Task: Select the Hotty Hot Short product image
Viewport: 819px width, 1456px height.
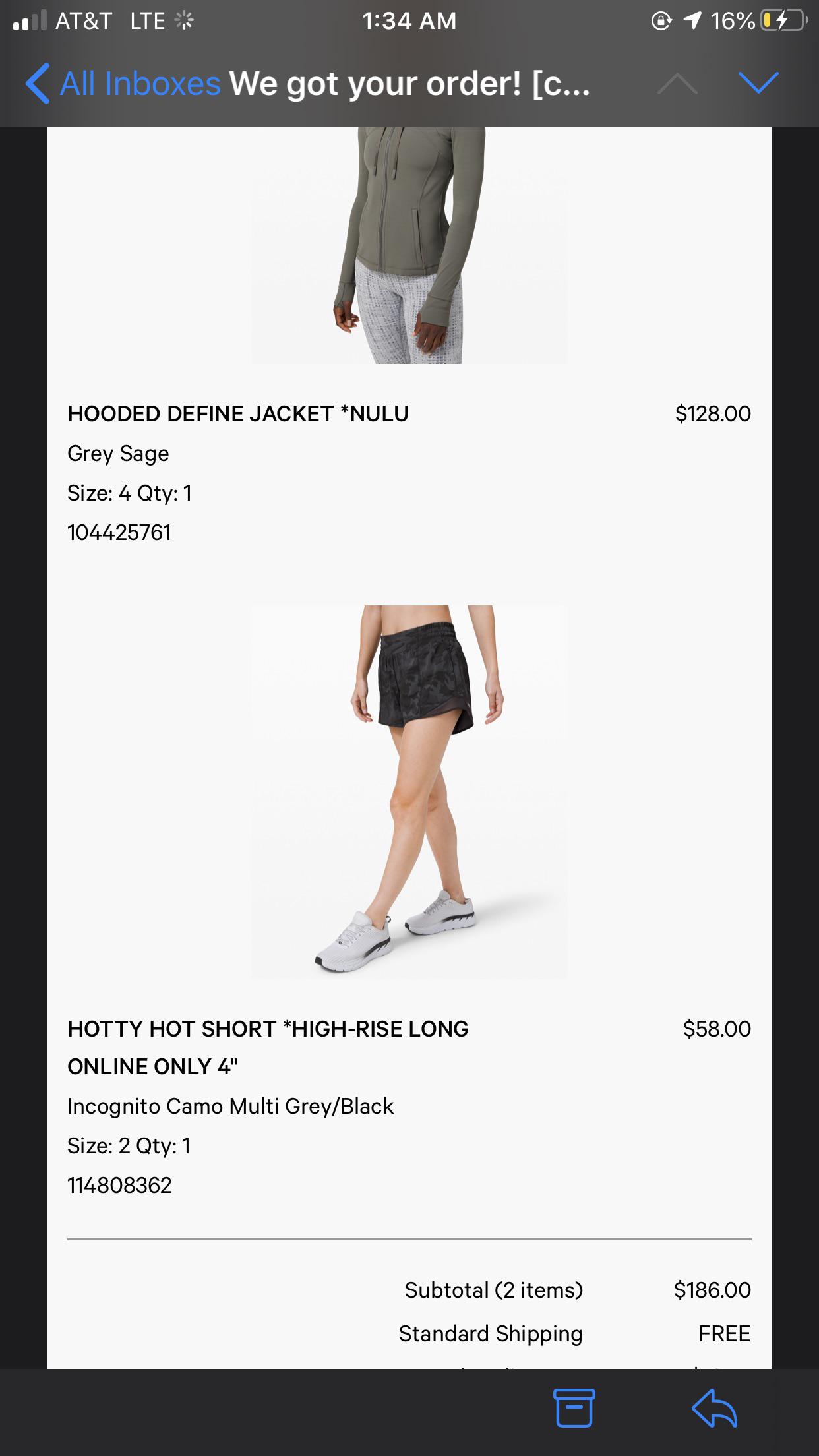Action: pyautogui.click(x=409, y=798)
